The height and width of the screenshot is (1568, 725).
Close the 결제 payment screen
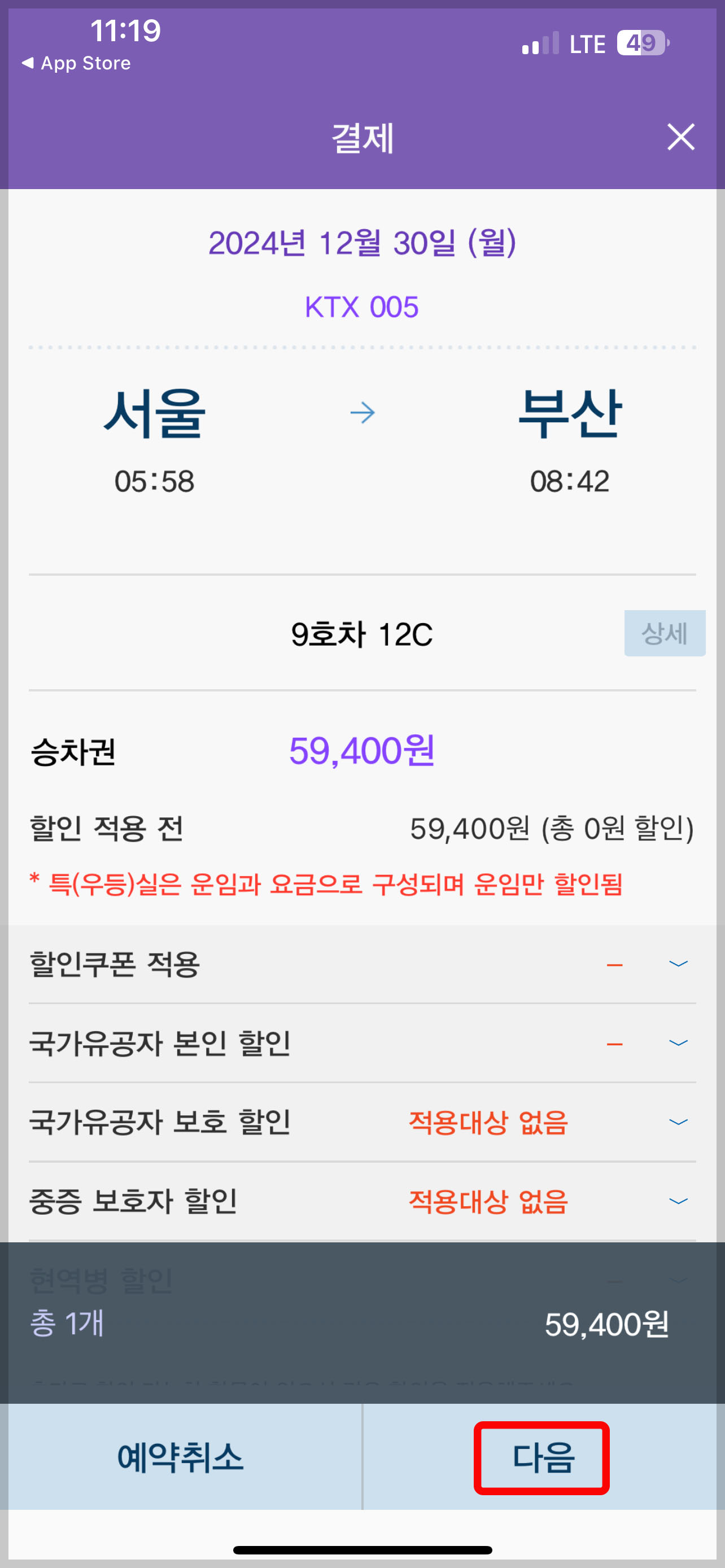(681, 138)
